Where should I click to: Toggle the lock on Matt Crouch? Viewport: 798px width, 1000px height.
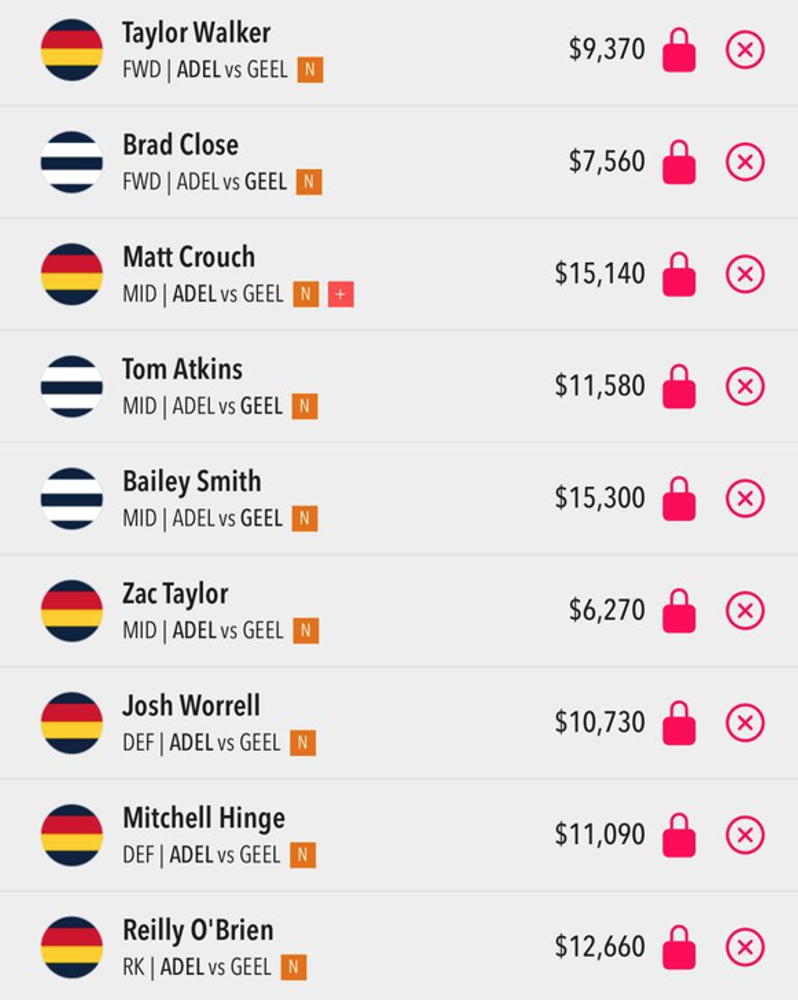(679, 274)
